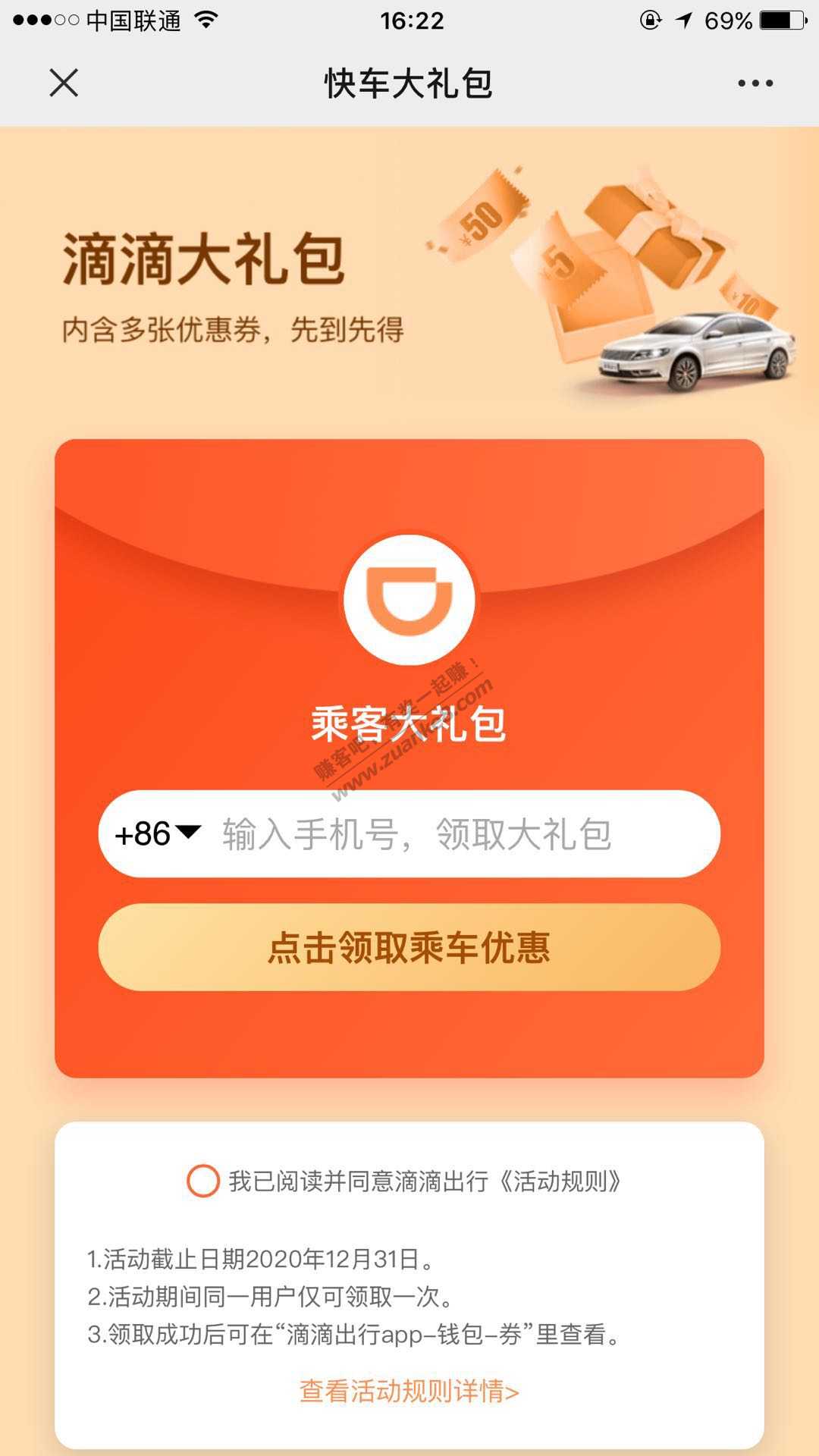Tap the phone number input field
This screenshot has width=819, height=1456.
pyautogui.click(x=455, y=834)
